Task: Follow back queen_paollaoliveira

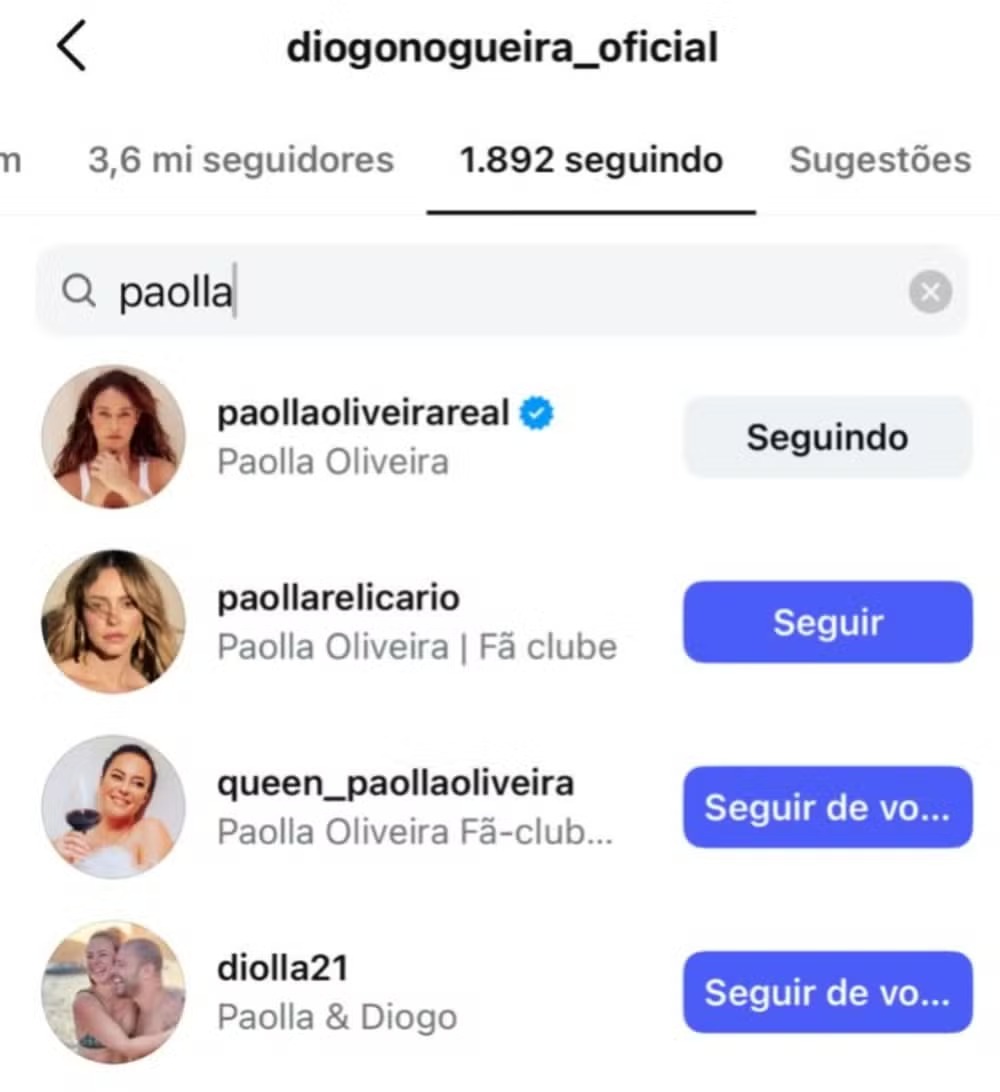Action: pyautogui.click(x=827, y=807)
